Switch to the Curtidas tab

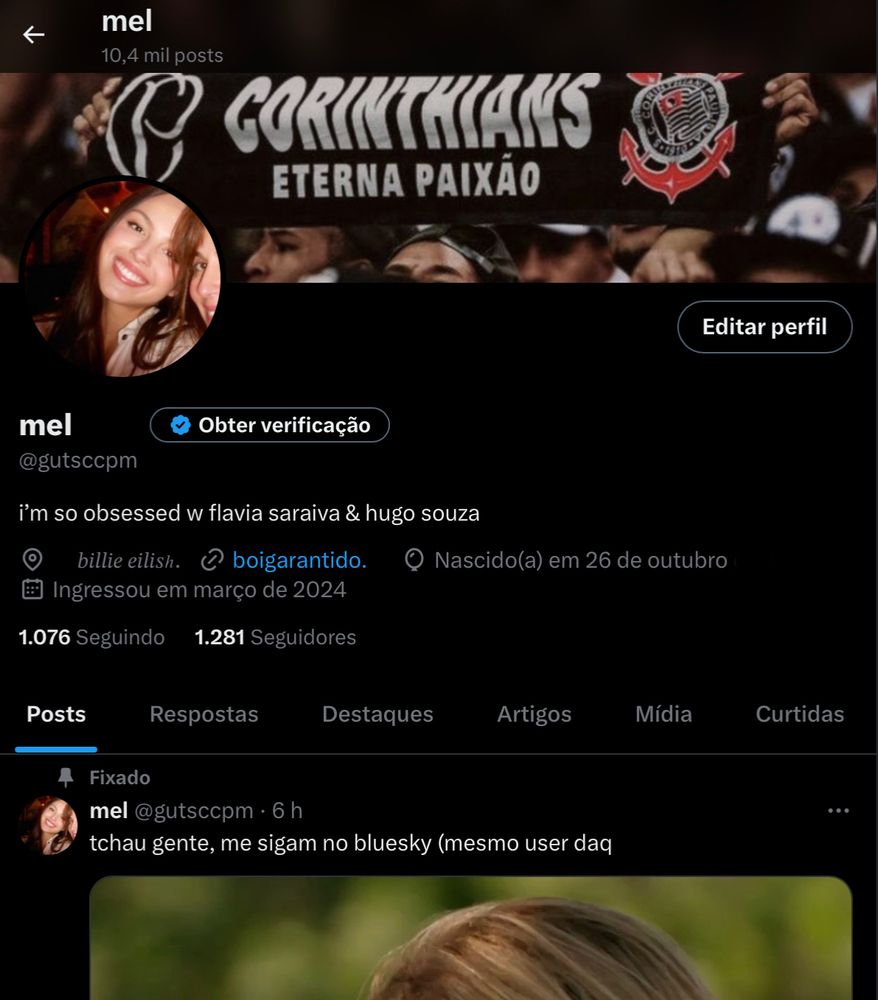(x=799, y=714)
